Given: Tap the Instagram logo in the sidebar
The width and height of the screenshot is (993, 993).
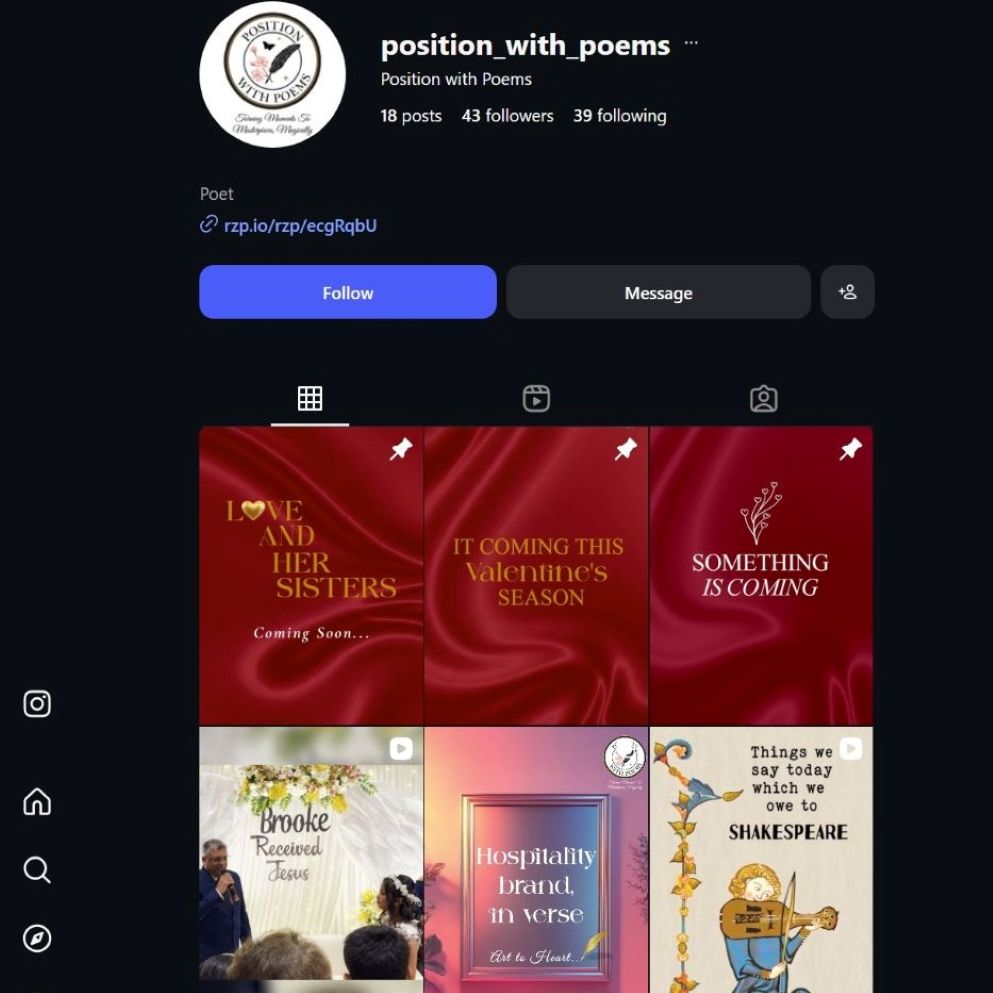Looking at the screenshot, I should 37,704.
